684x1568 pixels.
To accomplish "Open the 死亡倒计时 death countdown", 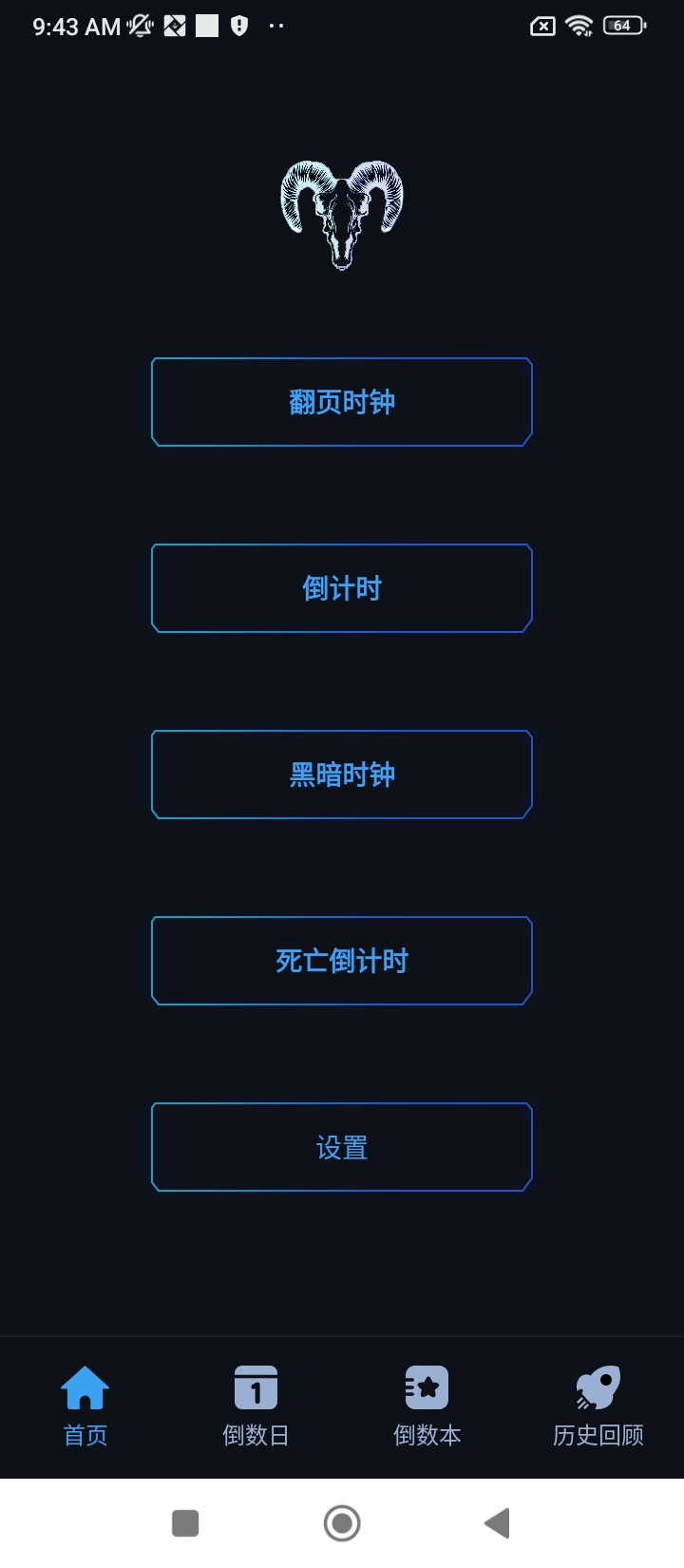I will tap(342, 961).
